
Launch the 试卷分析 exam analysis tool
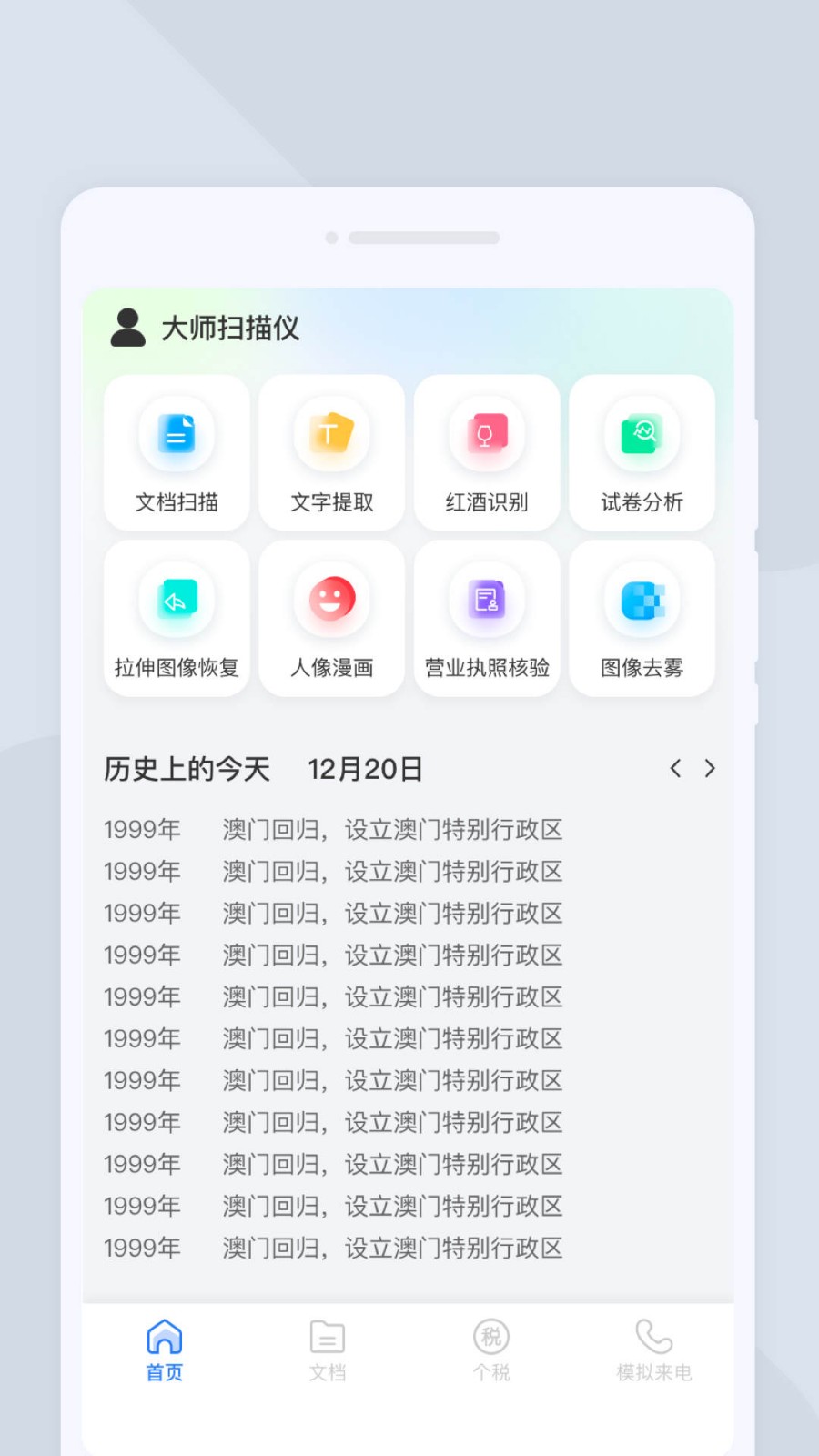point(642,452)
